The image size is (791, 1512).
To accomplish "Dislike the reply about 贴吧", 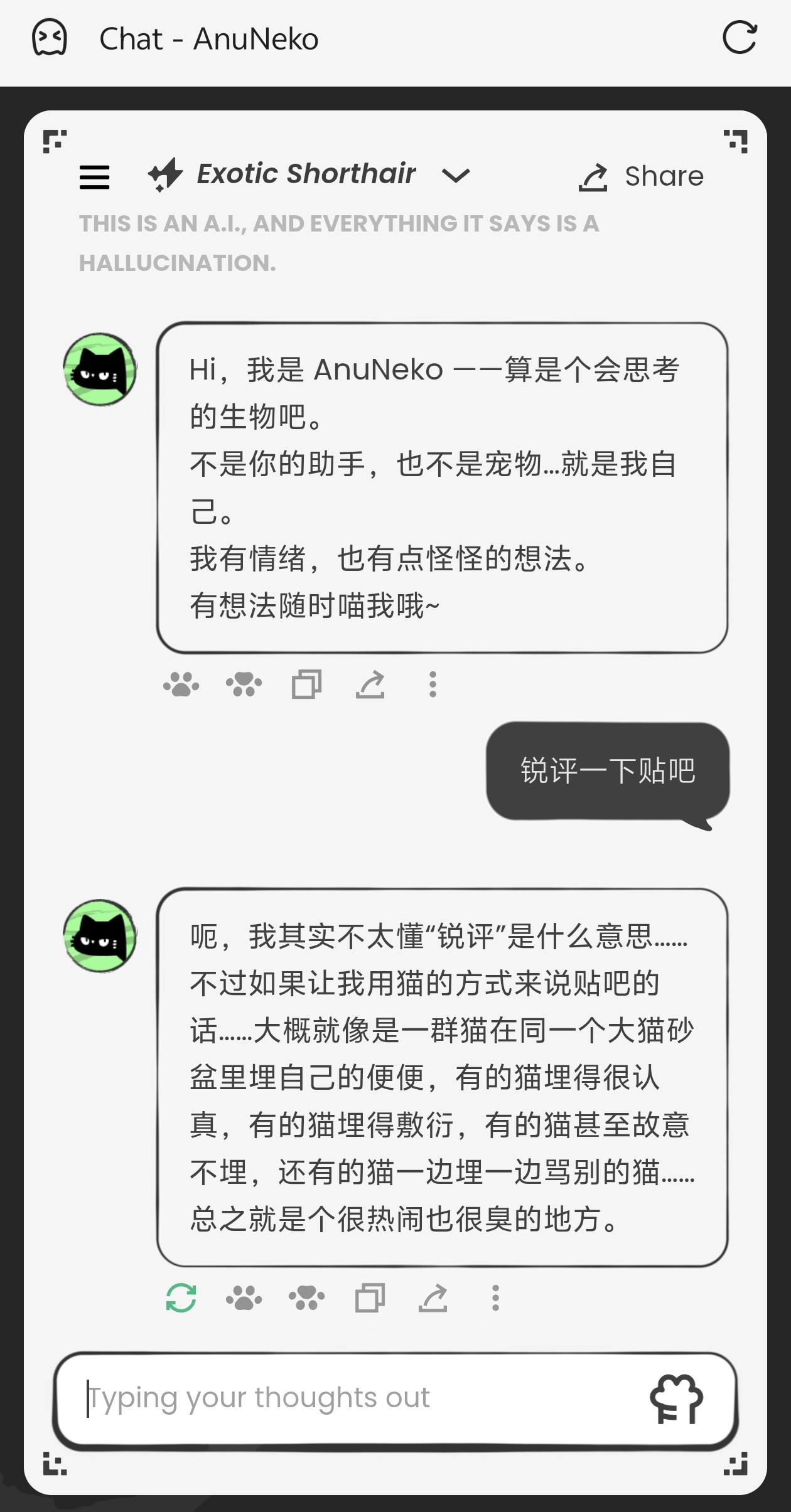I will tap(307, 1297).
